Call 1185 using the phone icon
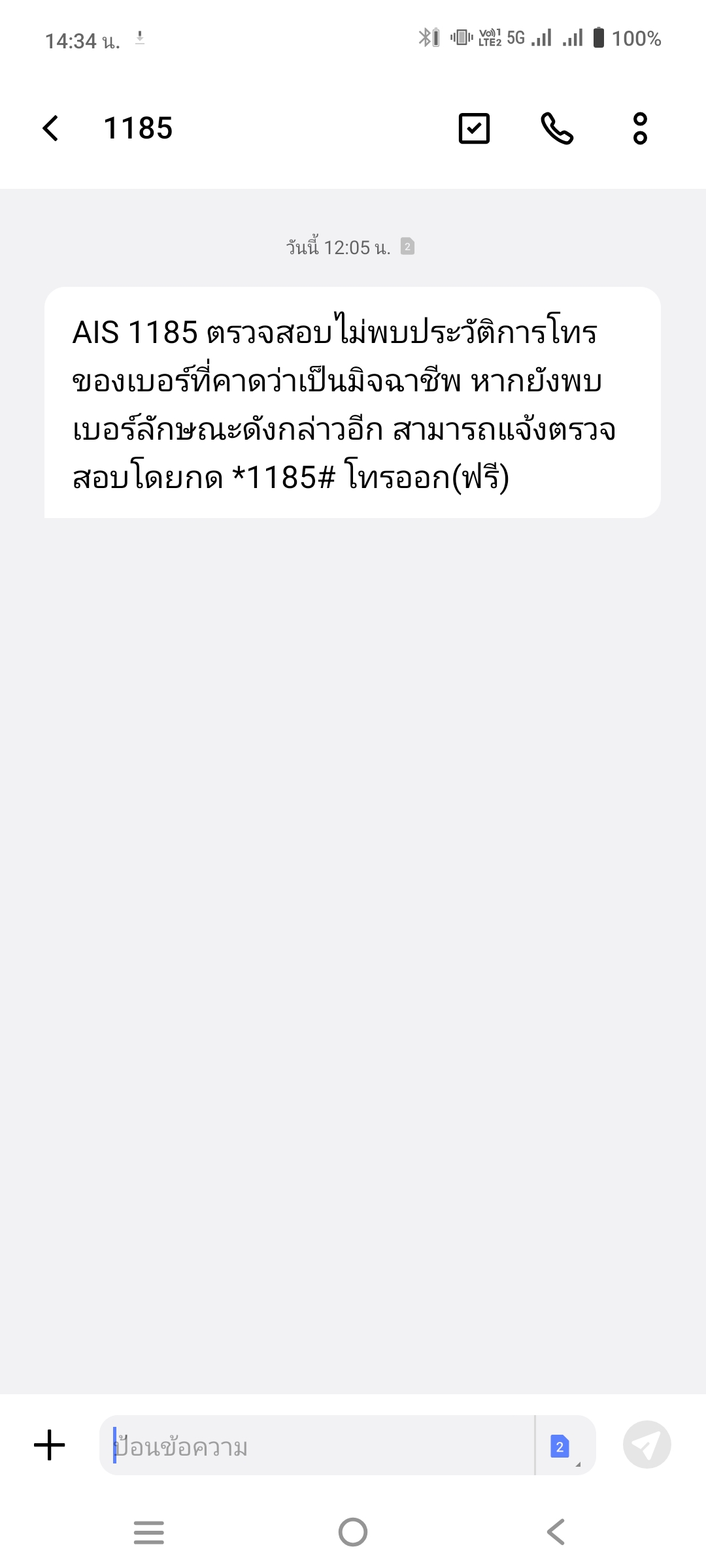The width and height of the screenshot is (706, 1568). click(557, 128)
